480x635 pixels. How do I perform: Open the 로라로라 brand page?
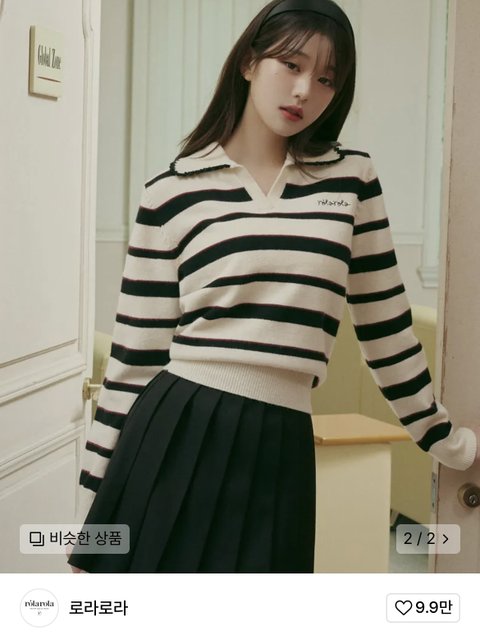pos(98,608)
